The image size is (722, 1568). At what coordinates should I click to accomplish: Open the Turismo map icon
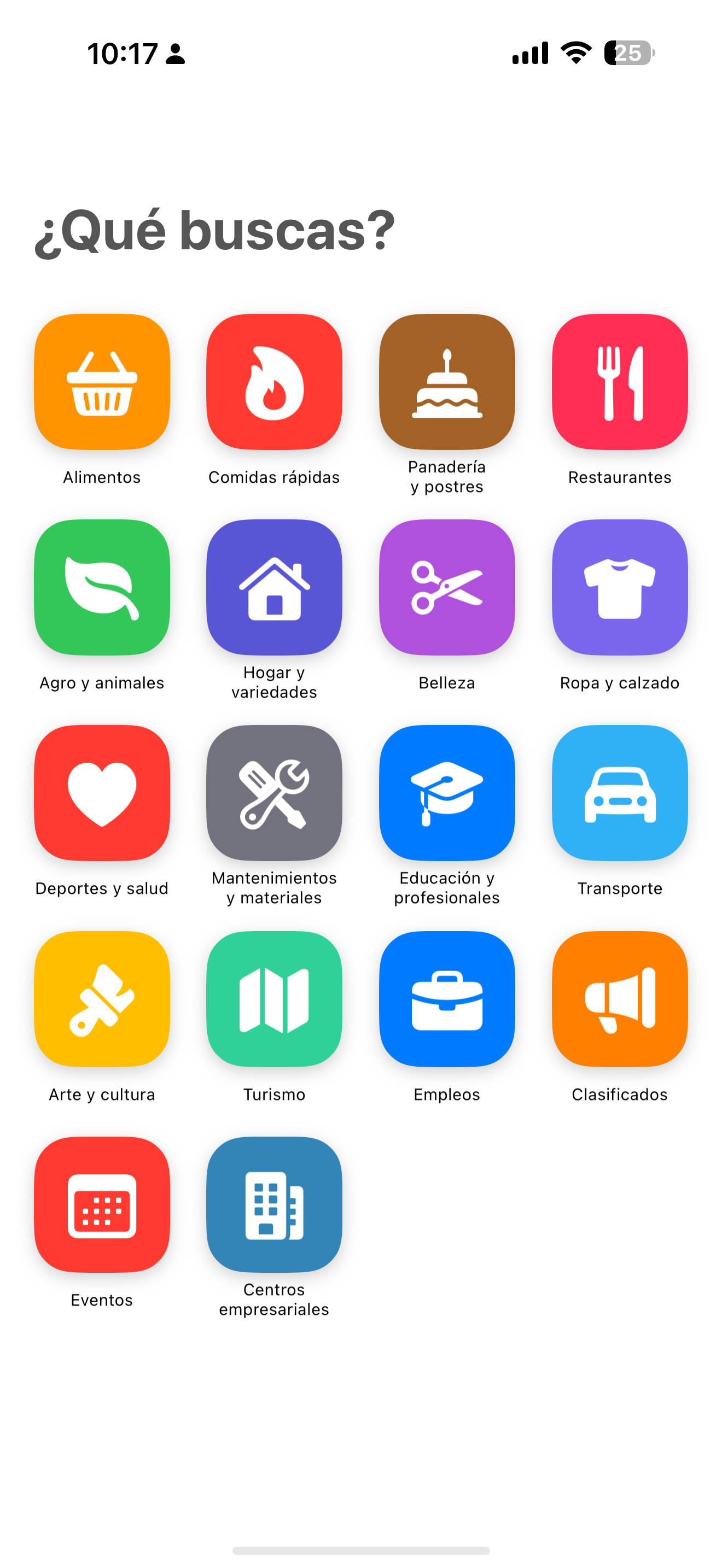tap(274, 1001)
